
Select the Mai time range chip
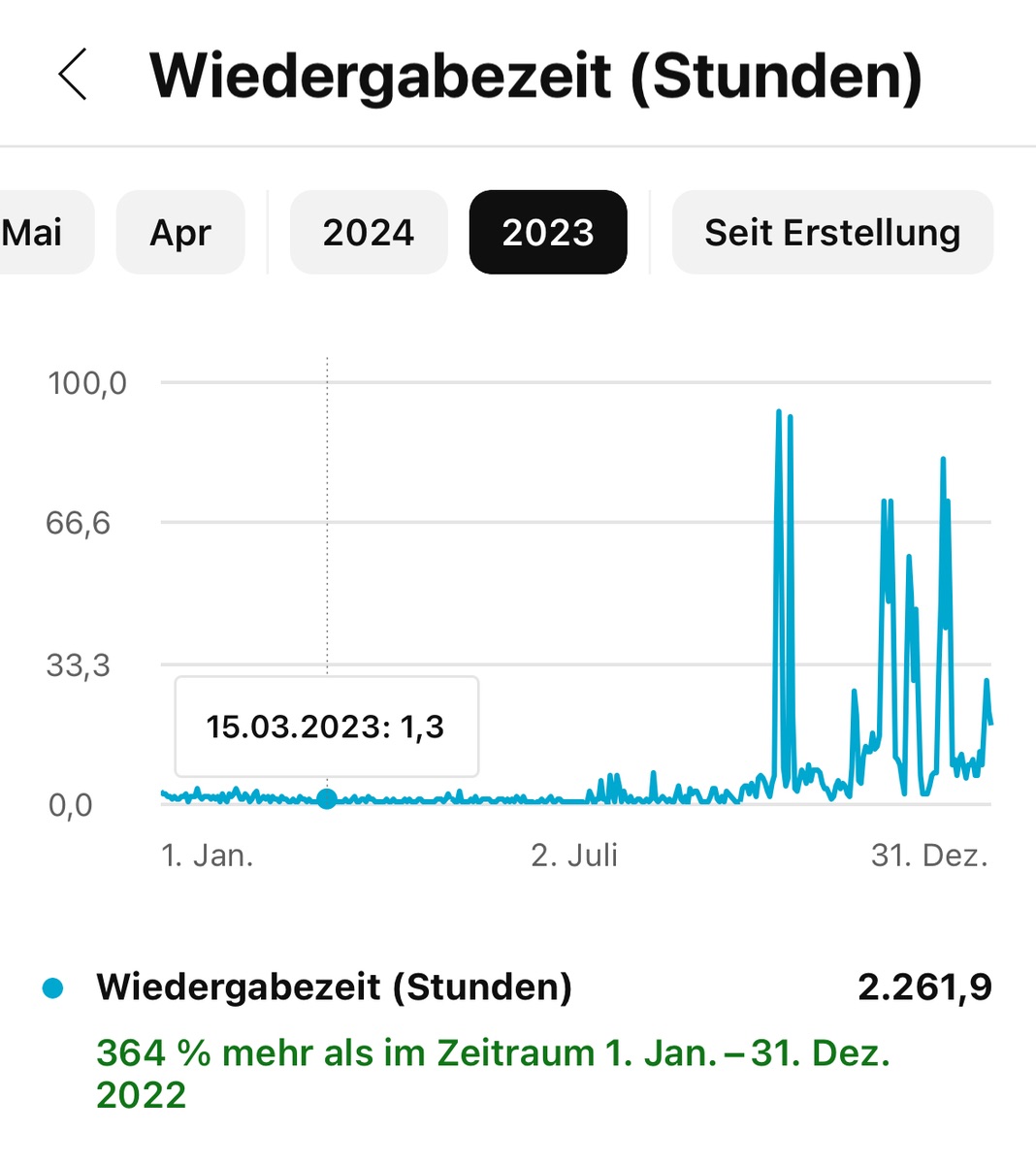tap(39, 233)
